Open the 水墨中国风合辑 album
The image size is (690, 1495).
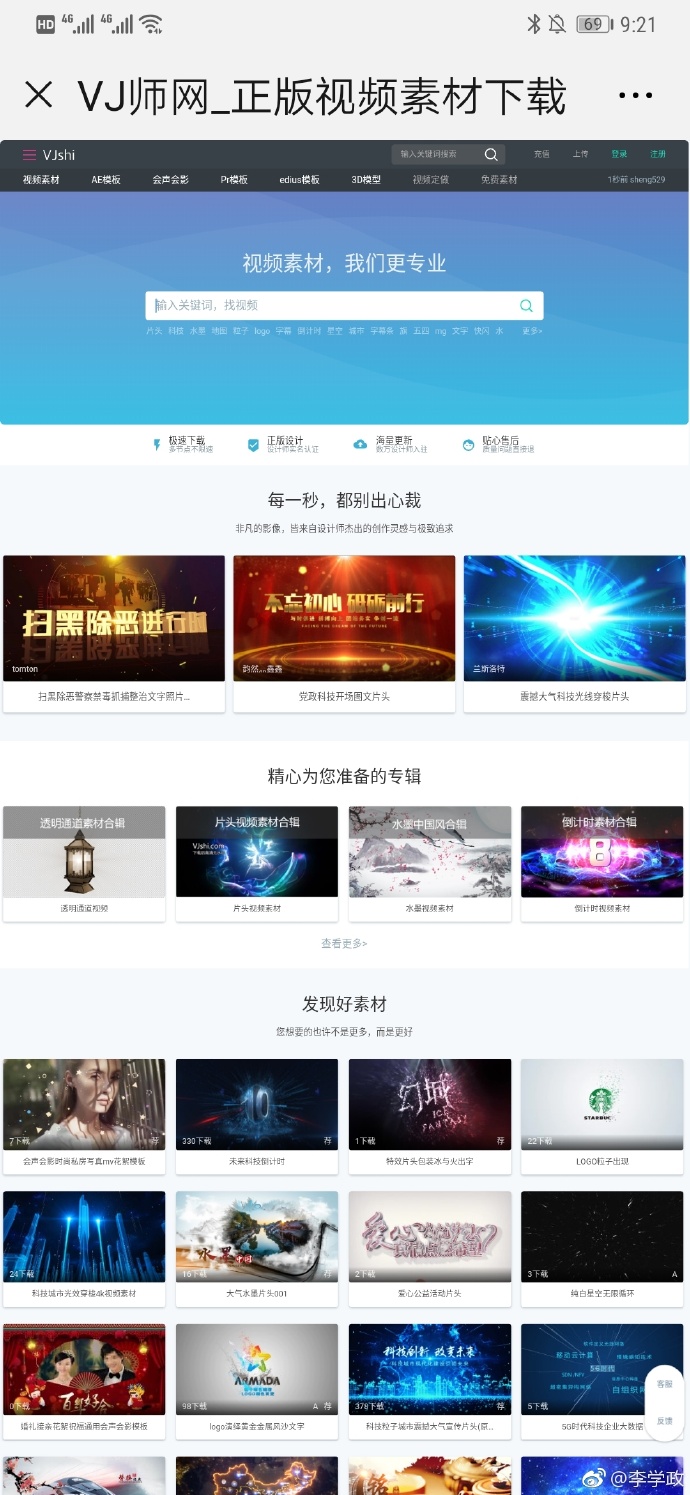[430, 850]
